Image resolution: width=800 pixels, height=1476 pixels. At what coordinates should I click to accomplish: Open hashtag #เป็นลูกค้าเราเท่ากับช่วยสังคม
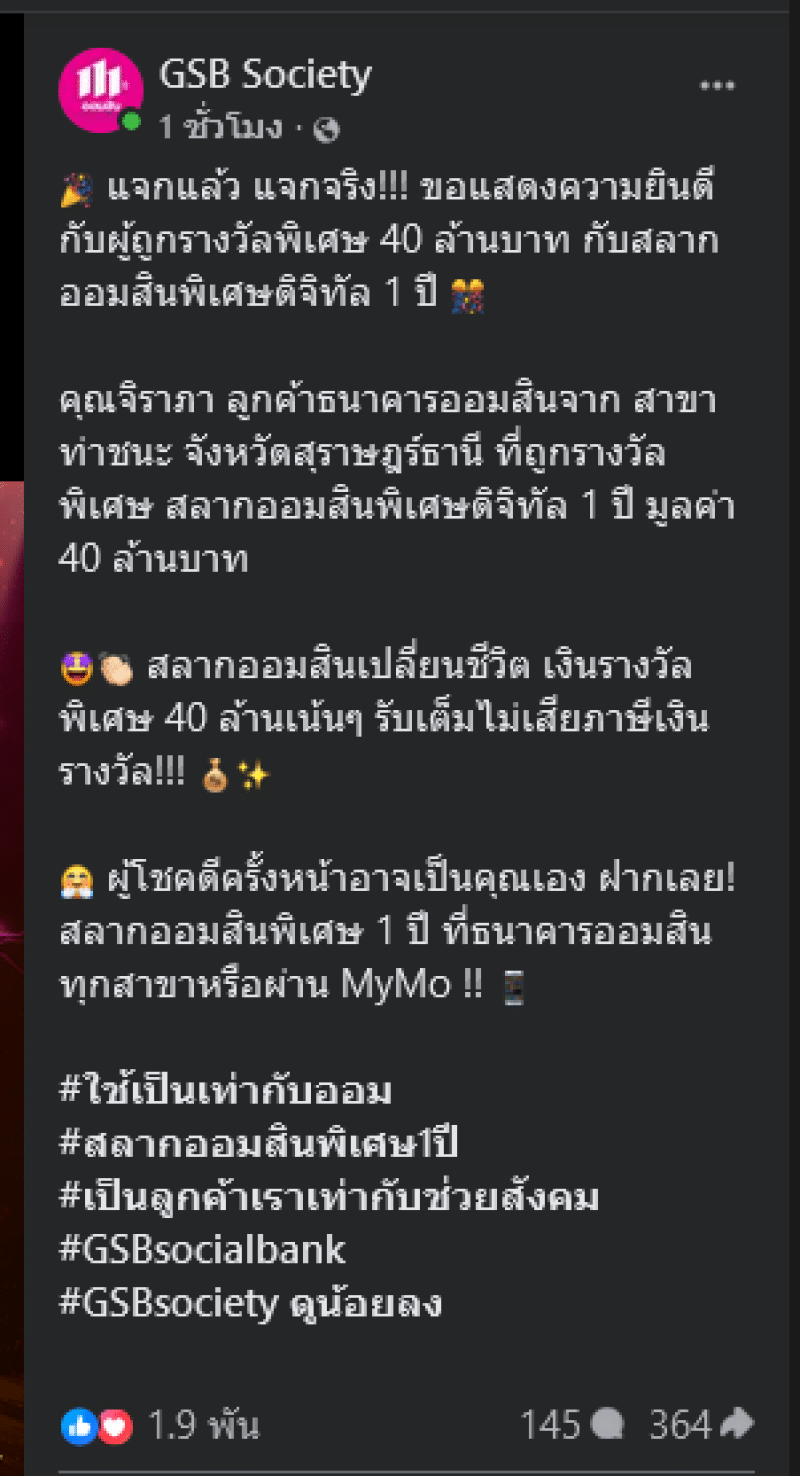coord(329,1196)
